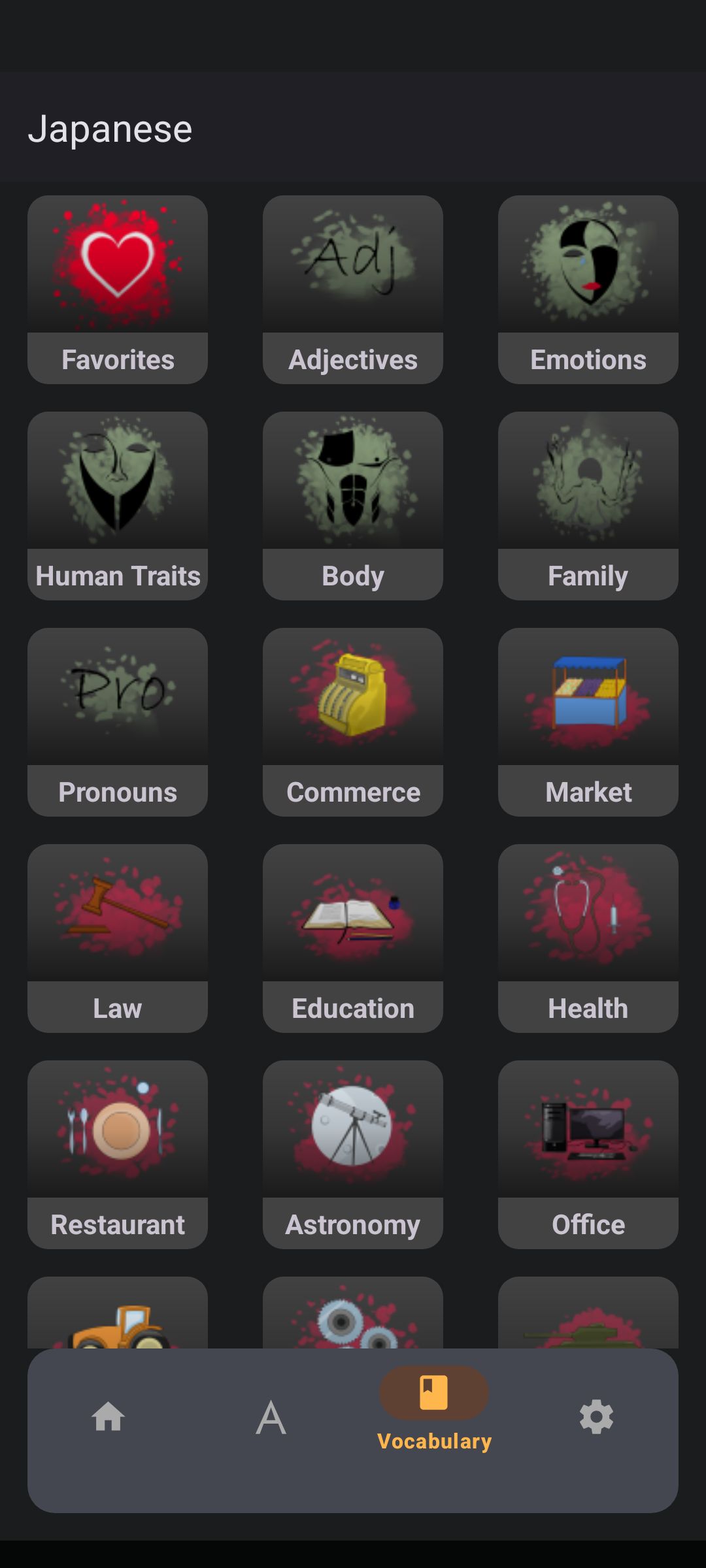Open the Law vocabulary category
The height and width of the screenshot is (1568, 706).
pos(118,938)
